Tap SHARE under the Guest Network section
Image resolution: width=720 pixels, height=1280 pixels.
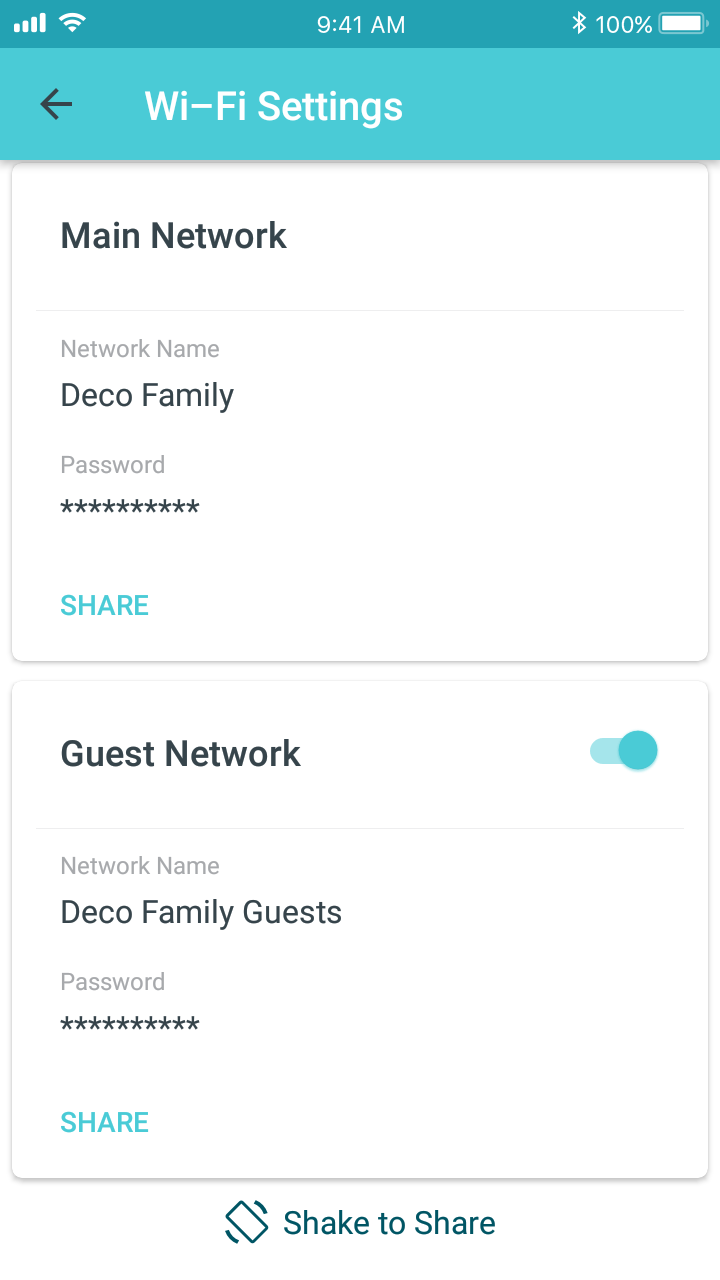tap(104, 1122)
